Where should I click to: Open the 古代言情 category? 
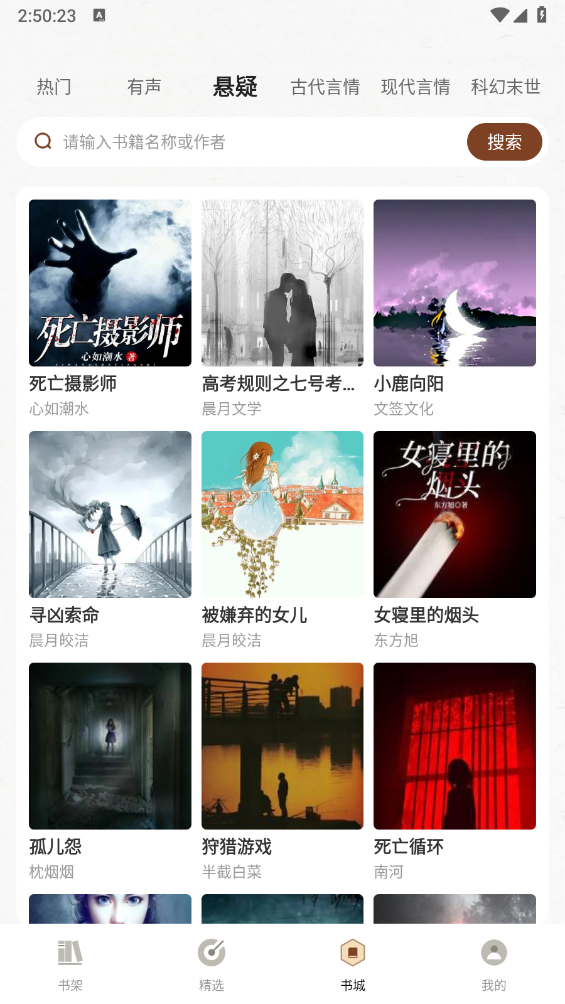pos(325,86)
